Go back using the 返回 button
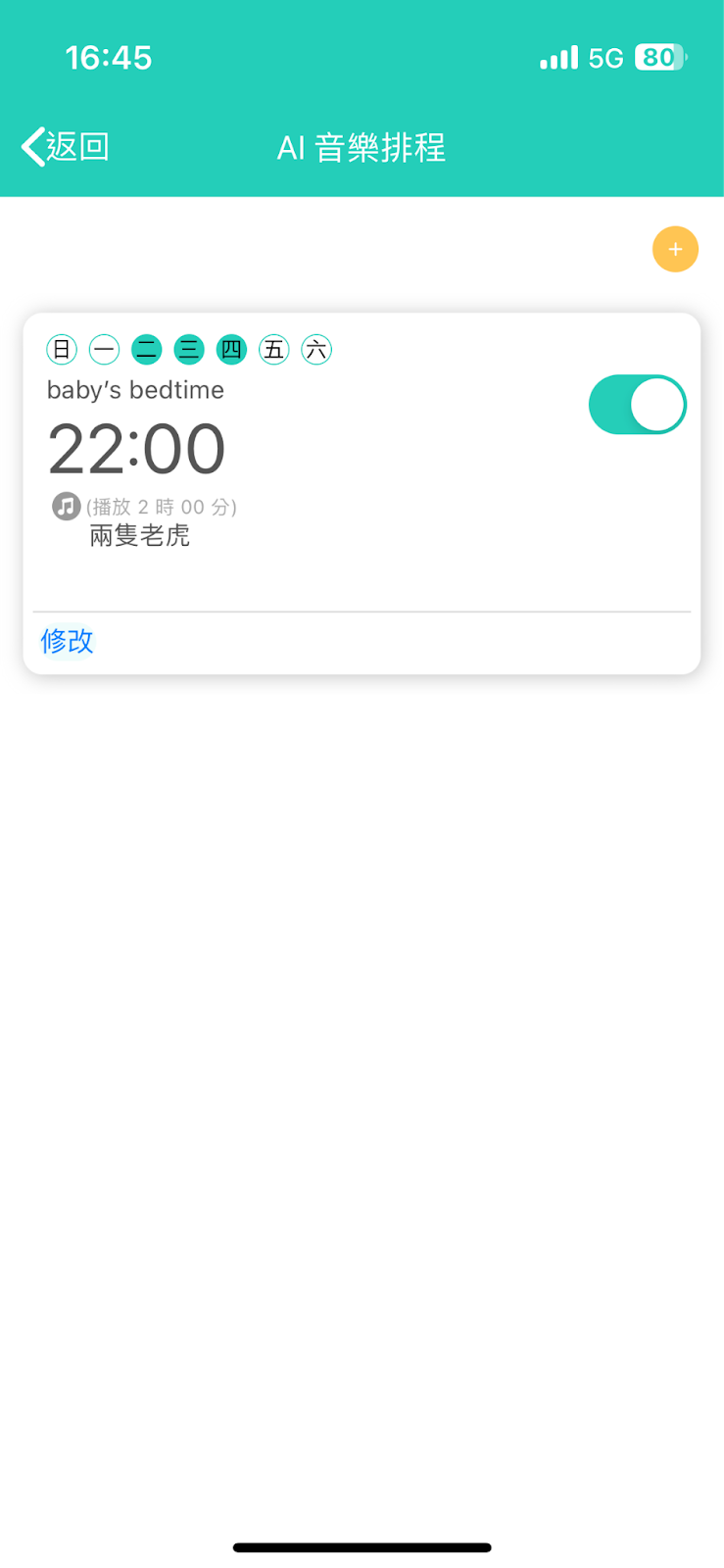Image resolution: width=724 pixels, height=1568 pixels. 65,147
